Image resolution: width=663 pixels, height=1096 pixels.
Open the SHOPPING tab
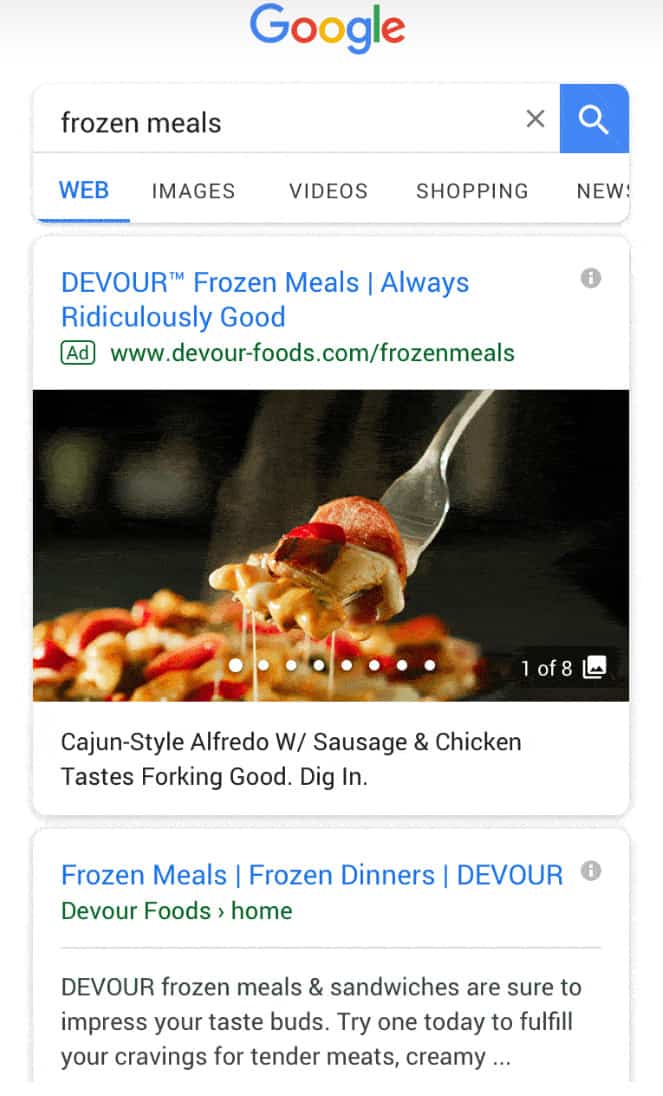click(x=472, y=191)
